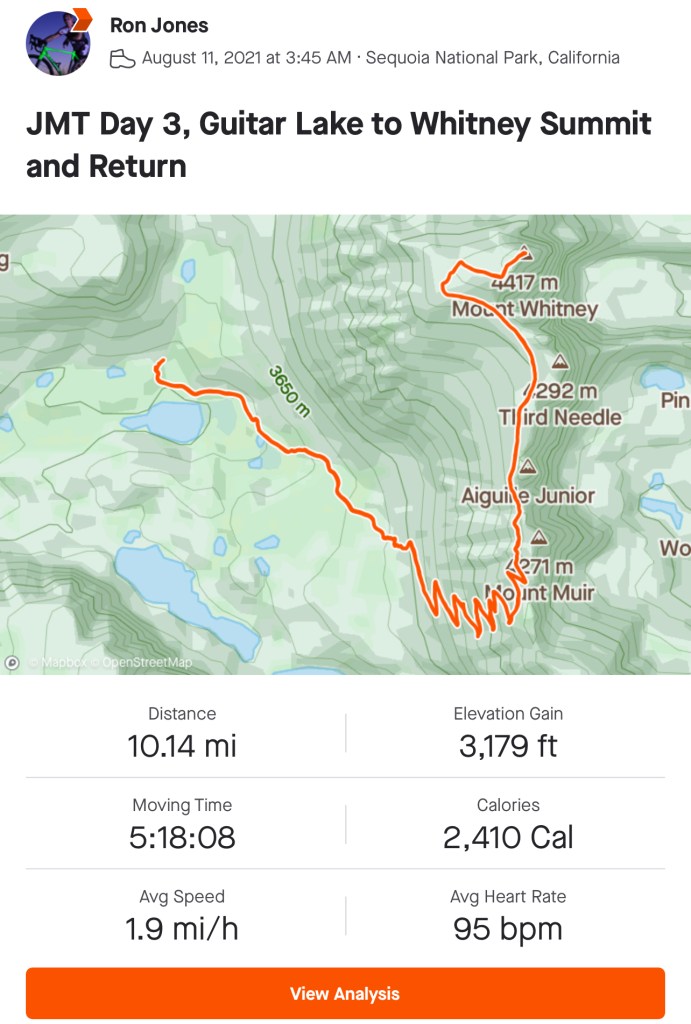Open the Ron Jones name link
Image resolution: width=691 pixels, height=1024 pixels.
click(x=159, y=26)
